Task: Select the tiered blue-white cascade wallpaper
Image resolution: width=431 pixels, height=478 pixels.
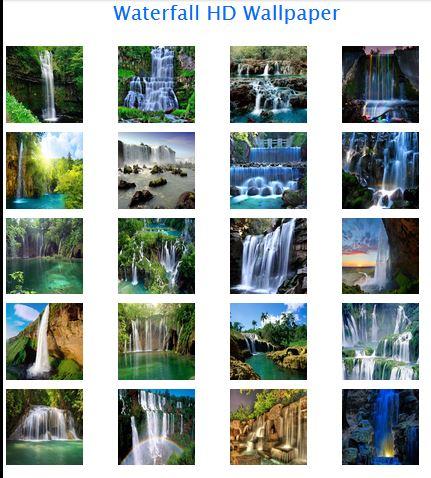Action: click(156, 84)
